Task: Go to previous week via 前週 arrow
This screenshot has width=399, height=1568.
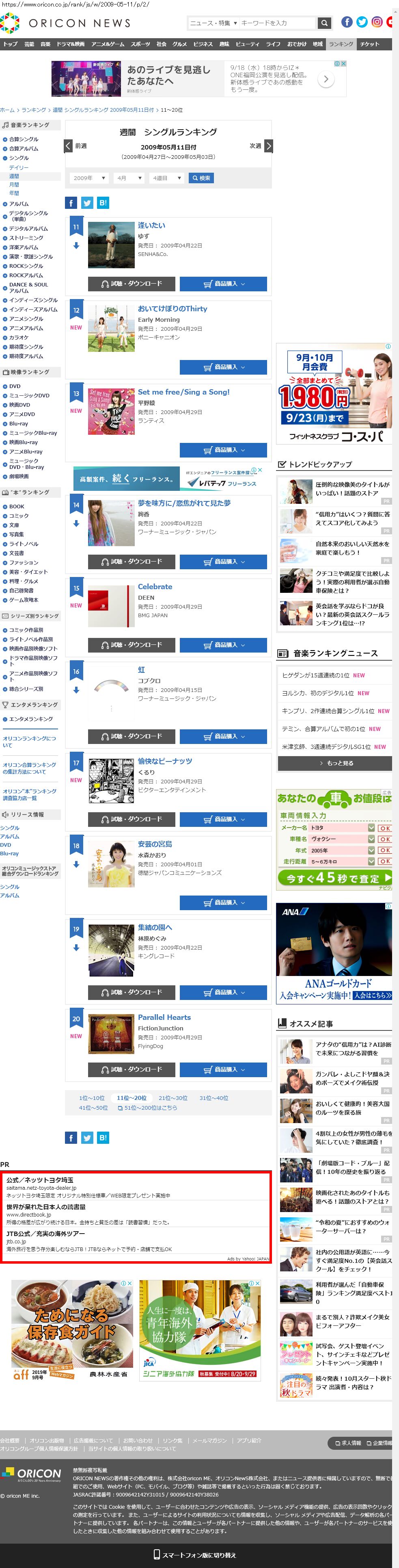Action: coord(68,146)
